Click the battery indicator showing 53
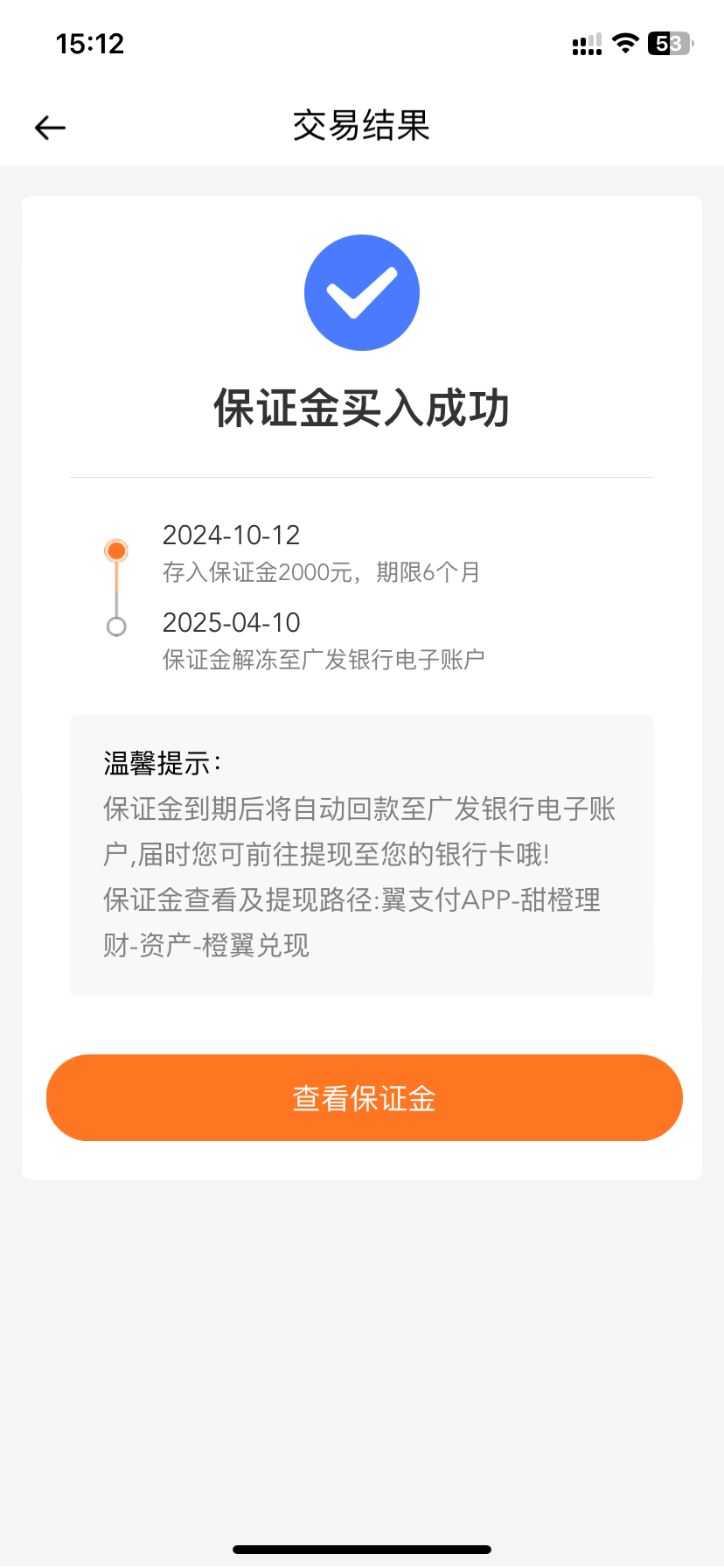Screen dimensions: 724x1568 pyautogui.click(x=669, y=43)
